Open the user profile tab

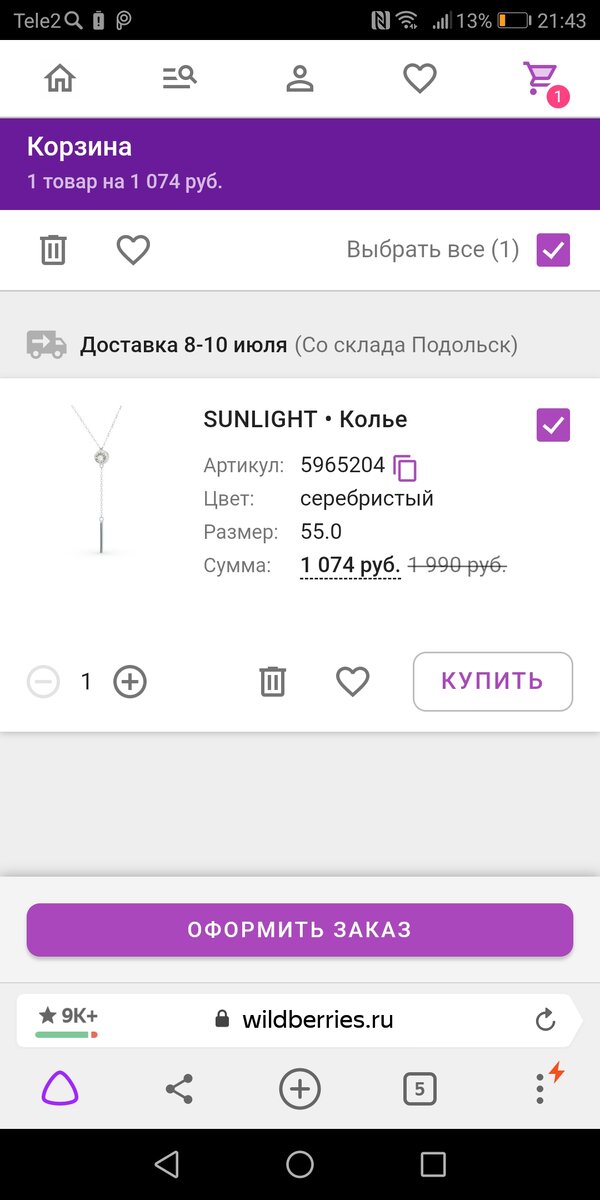tap(300, 79)
